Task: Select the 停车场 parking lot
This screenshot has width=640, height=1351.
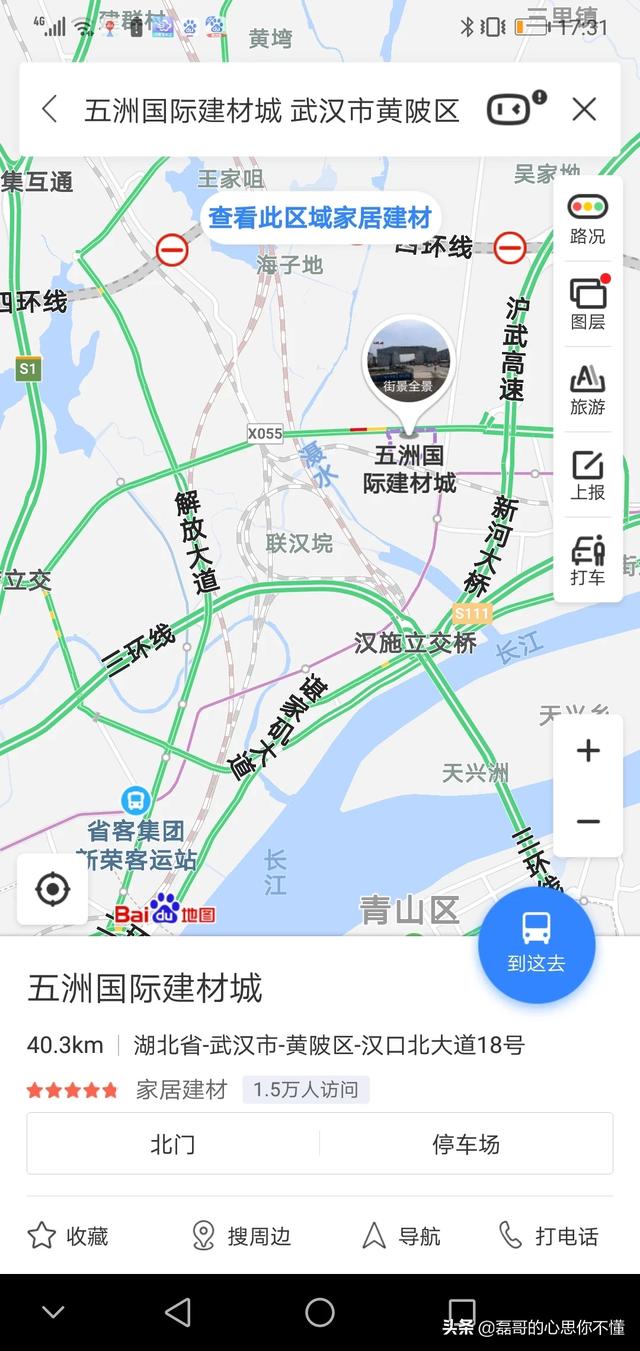Action: click(x=466, y=1144)
